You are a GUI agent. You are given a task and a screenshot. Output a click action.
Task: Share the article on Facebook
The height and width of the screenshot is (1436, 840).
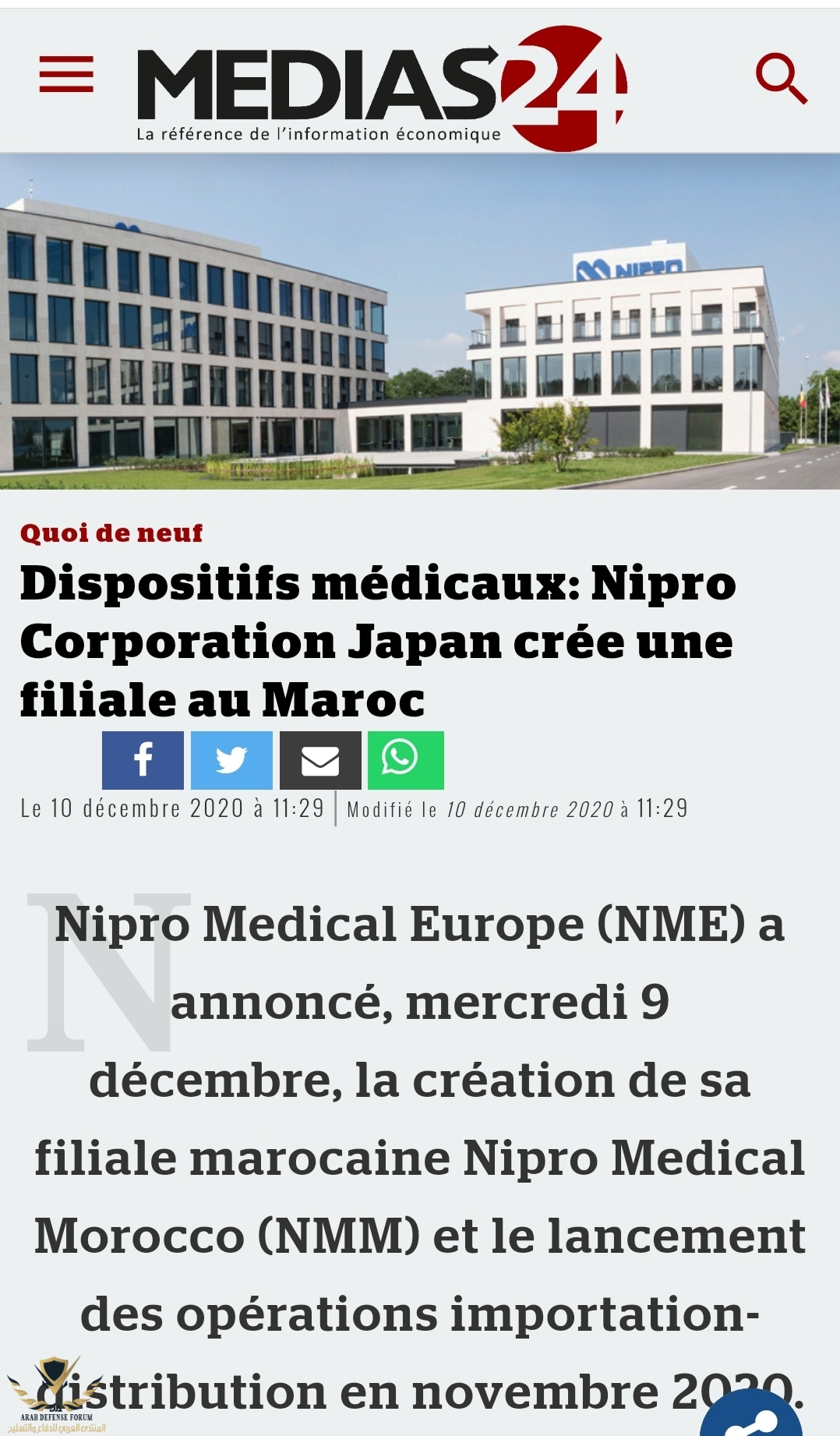coord(143,760)
